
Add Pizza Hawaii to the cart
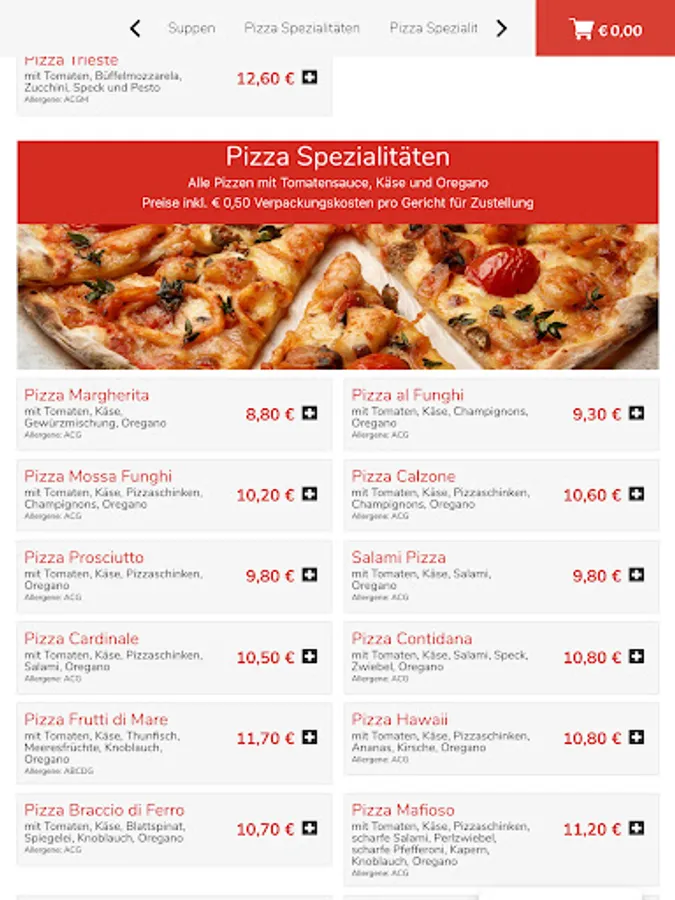pyautogui.click(x=637, y=738)
